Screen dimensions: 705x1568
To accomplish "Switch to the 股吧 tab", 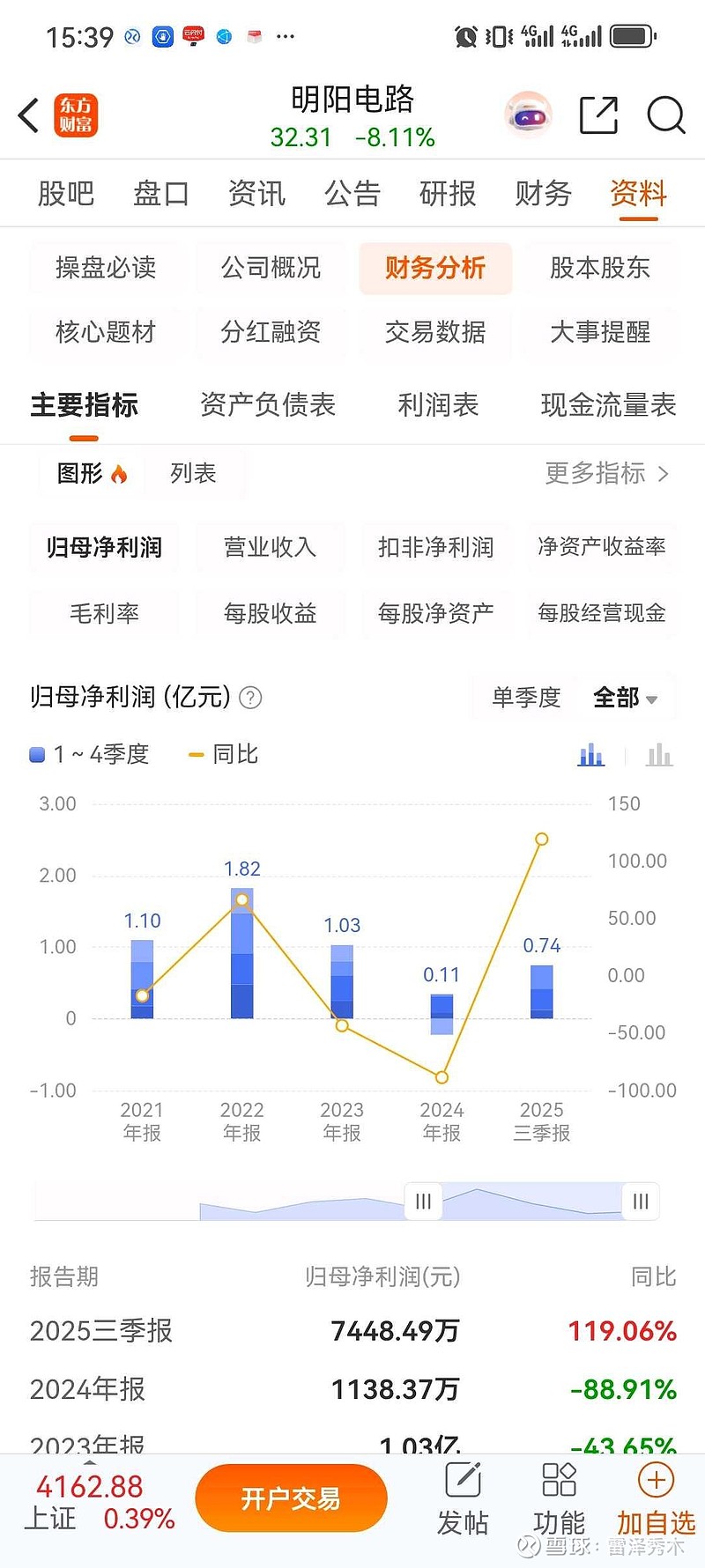I will pos(65,193).
